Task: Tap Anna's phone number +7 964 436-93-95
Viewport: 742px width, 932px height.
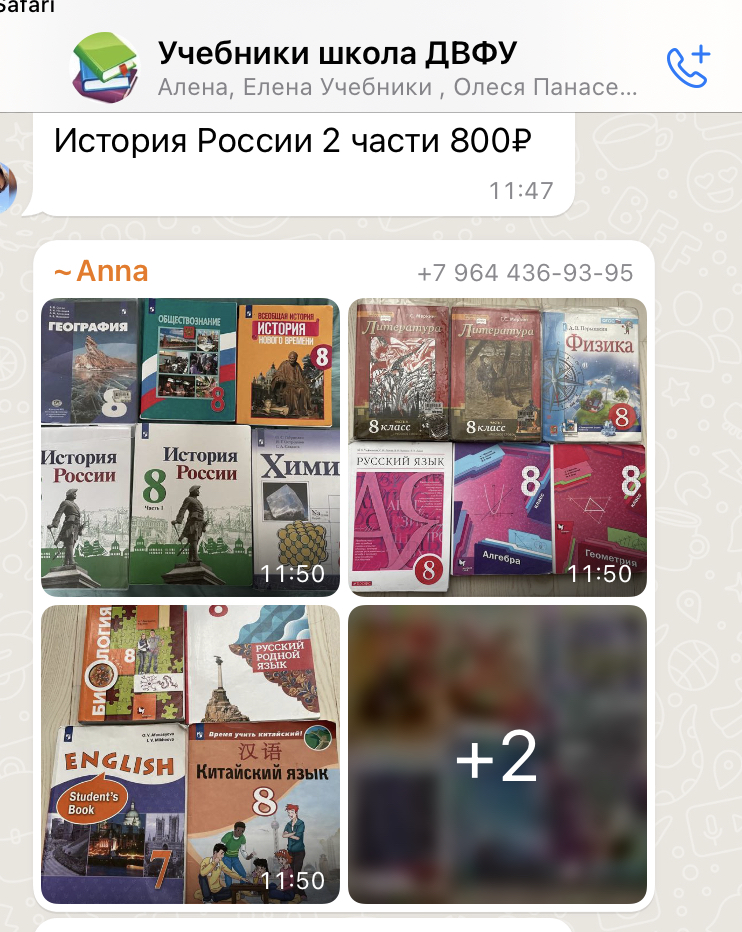Action: [x=525, y=273]
